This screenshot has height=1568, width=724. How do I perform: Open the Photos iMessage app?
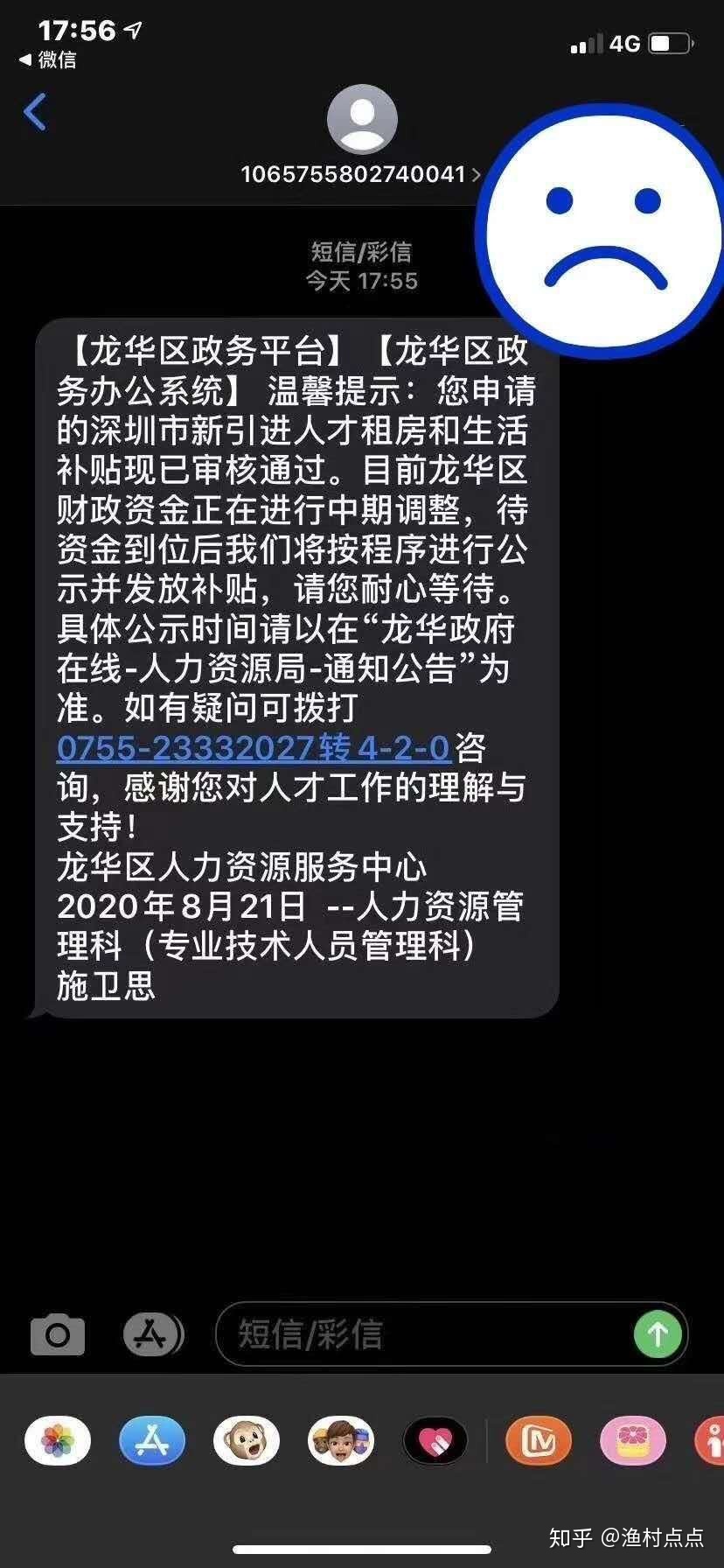click(x=58, y=1441)
